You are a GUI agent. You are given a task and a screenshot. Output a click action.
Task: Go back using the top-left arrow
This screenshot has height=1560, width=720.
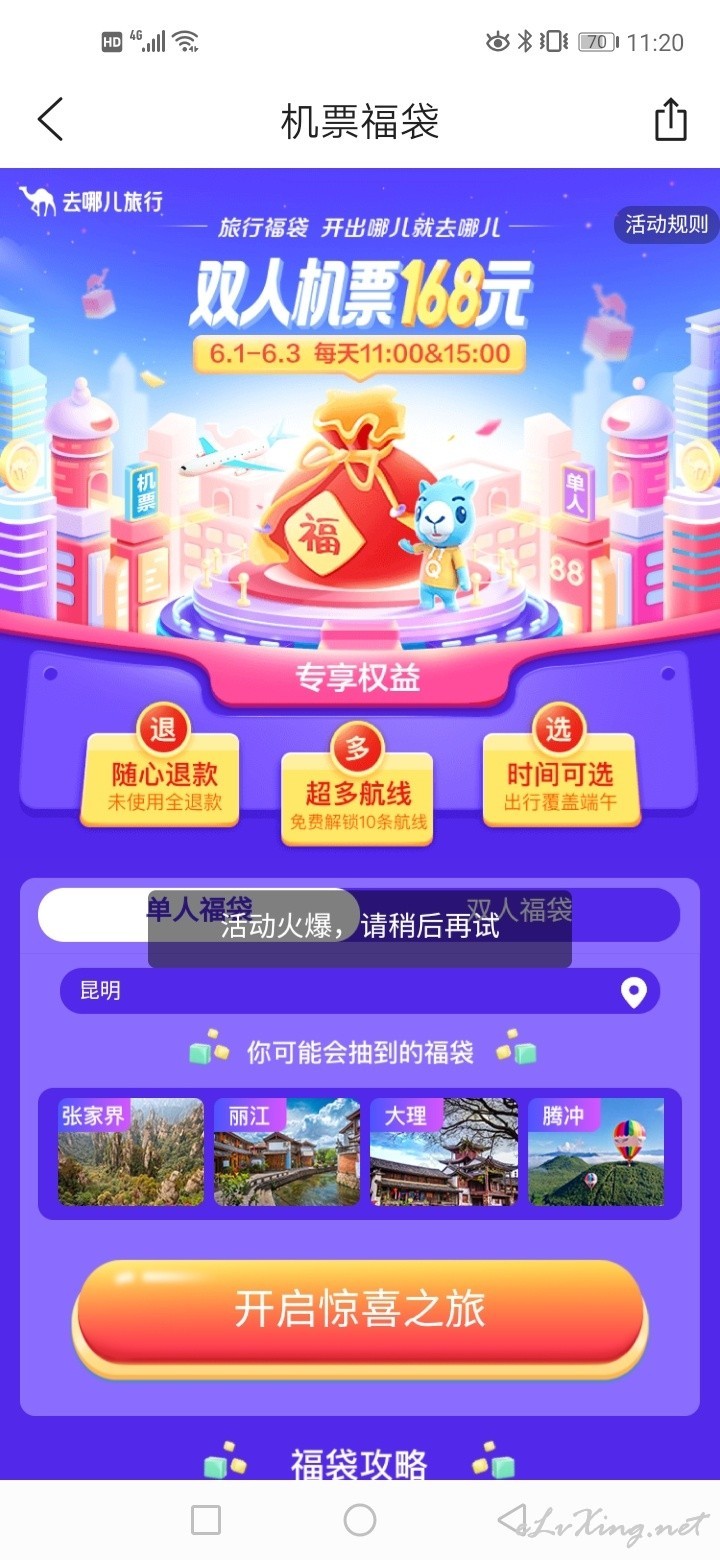coord(50,120)
